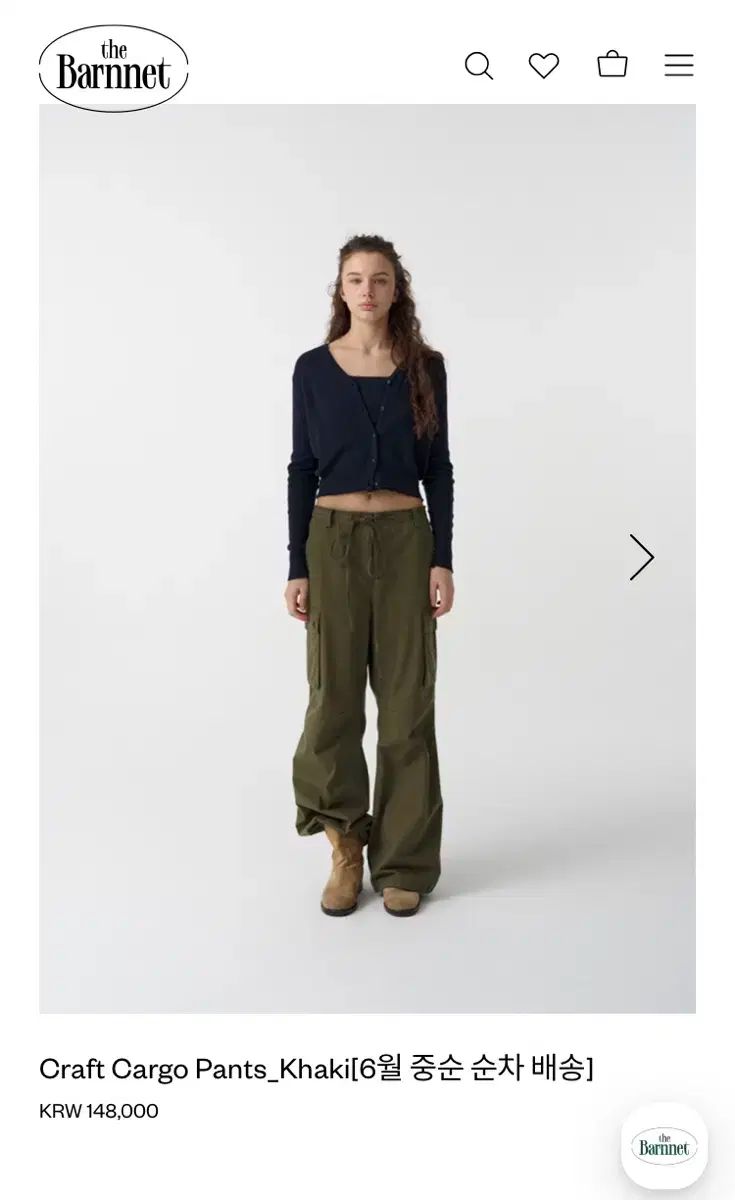This screenshot has width=735, height=1200.
Task: Open the search magnifier icon
Action: tap(478, 67)
